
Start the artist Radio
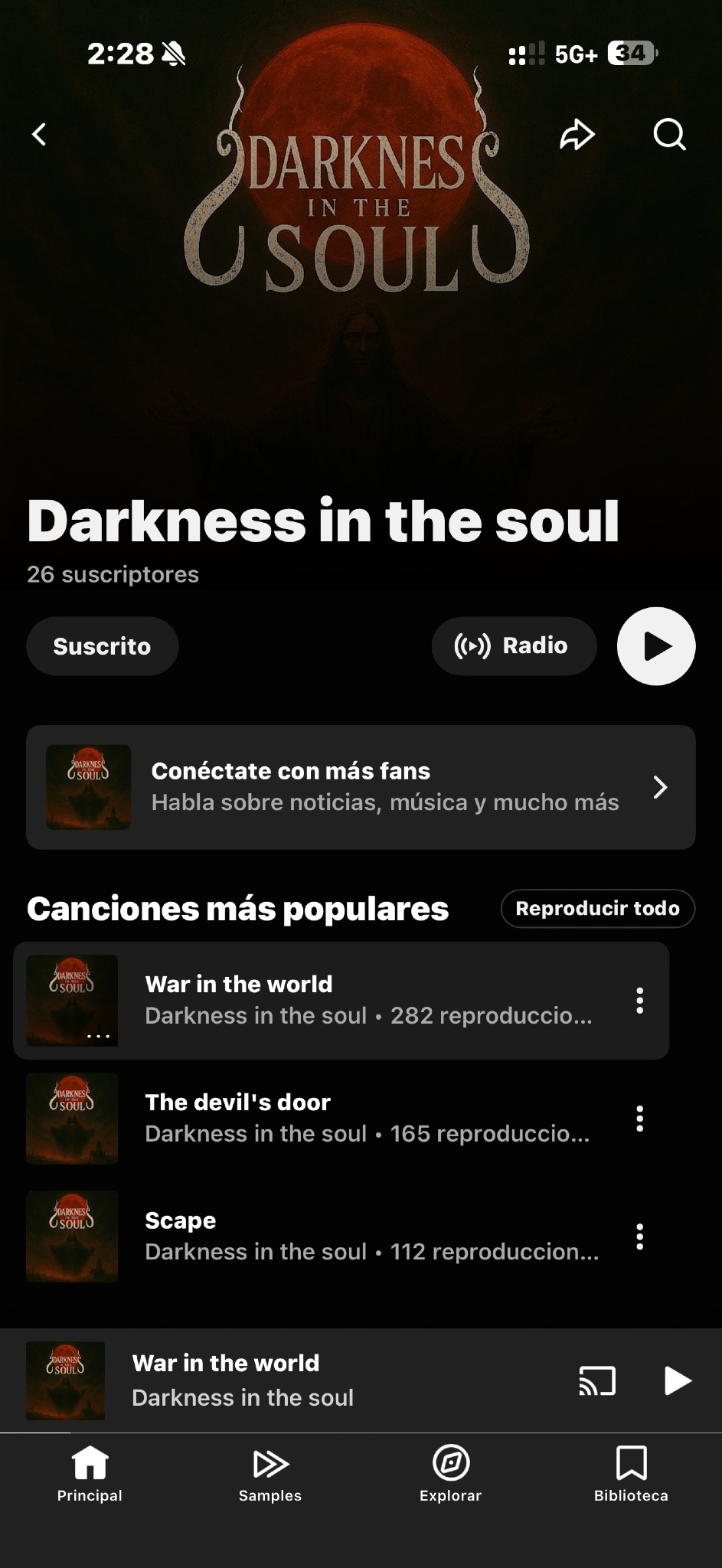[x=514, y=646]
